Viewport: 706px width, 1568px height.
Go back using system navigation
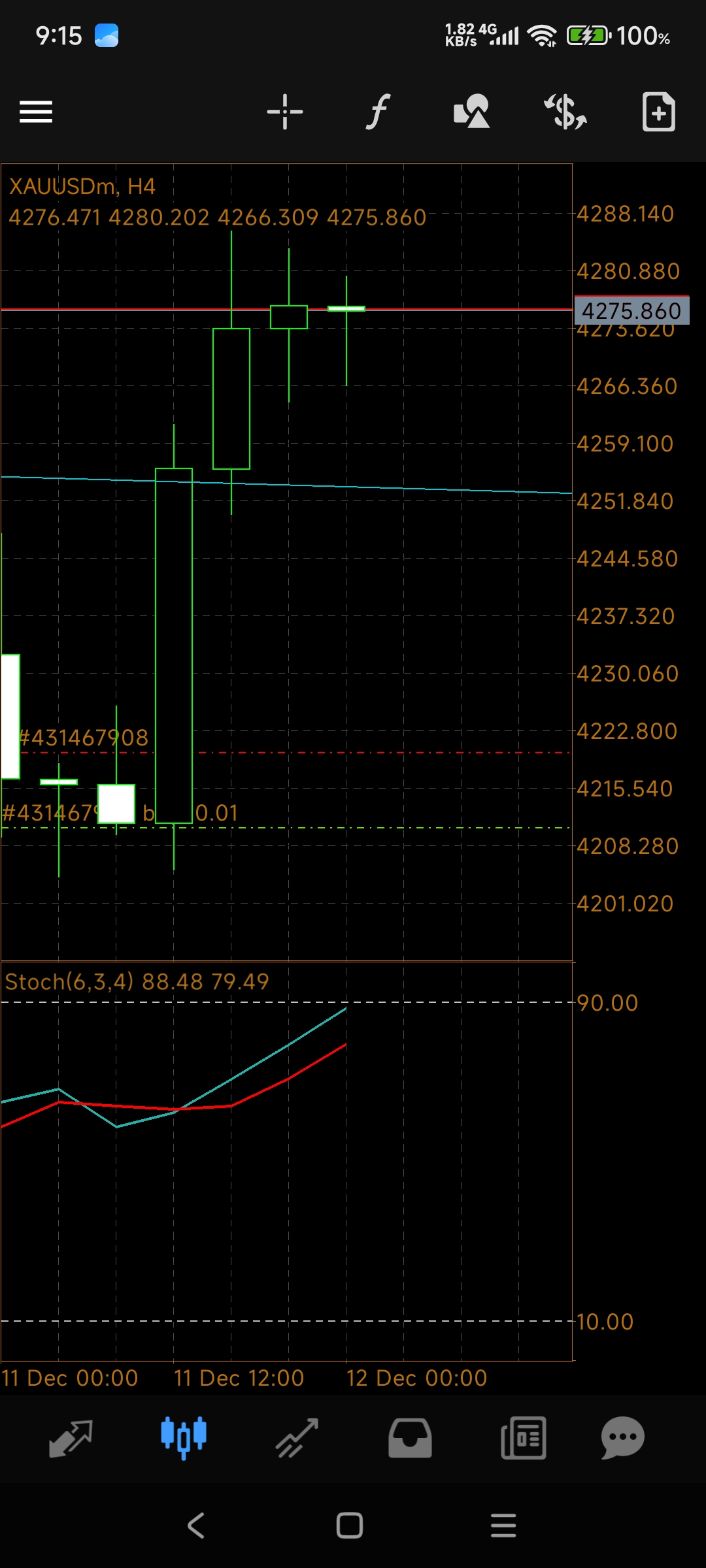tap(196, 1526)
